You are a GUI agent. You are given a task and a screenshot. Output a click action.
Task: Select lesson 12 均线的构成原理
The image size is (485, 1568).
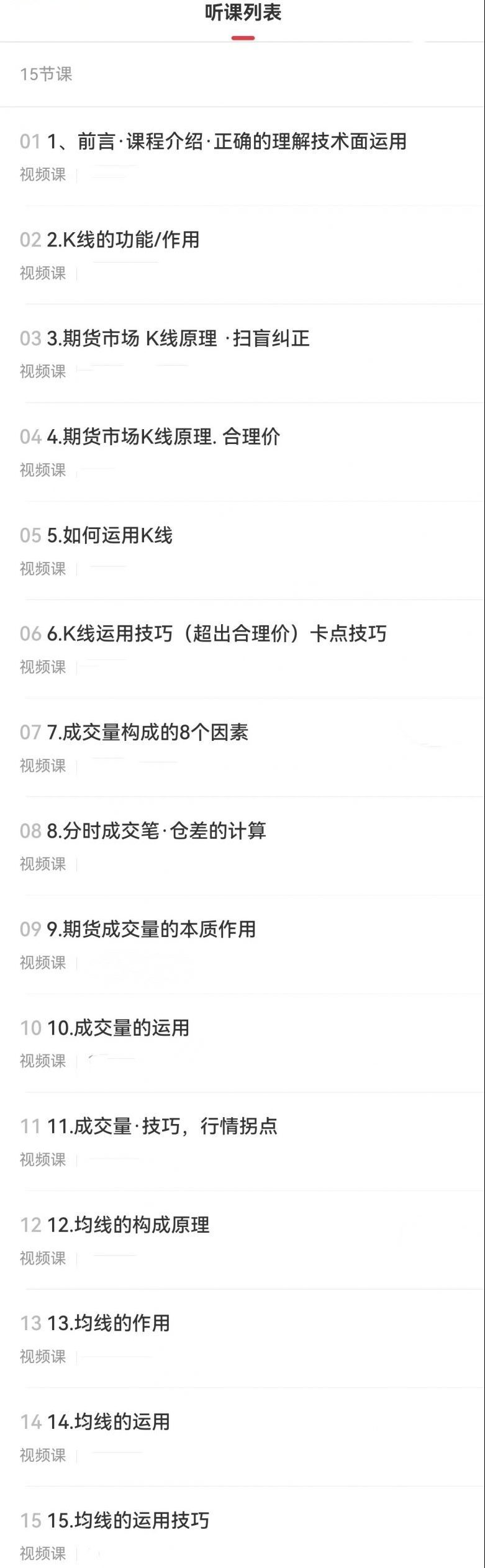[x=128, y=1225]
